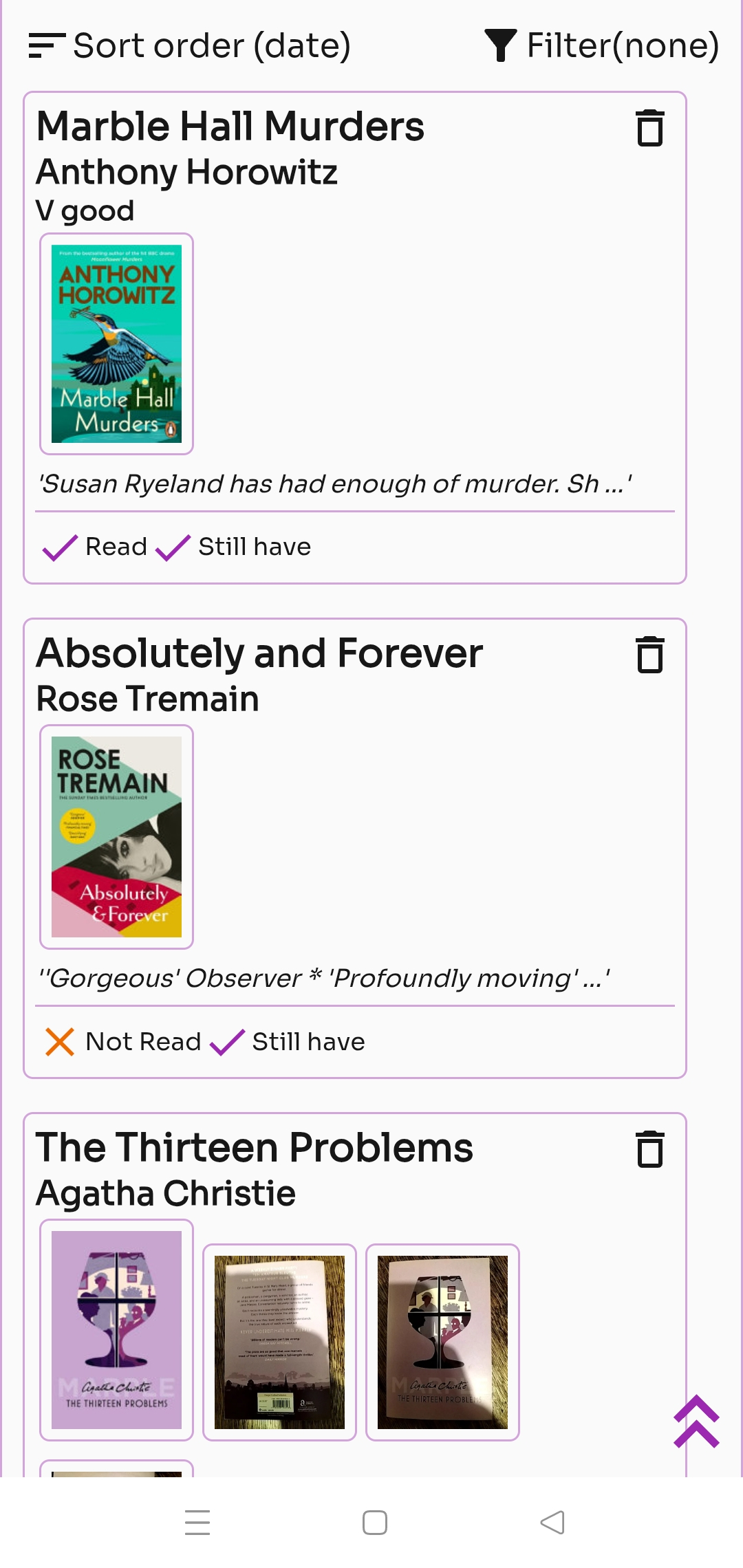The width and height of the screenshot is (743, 1568).
Task: Go to the system home screen
Action: [x=375, y=1523]
